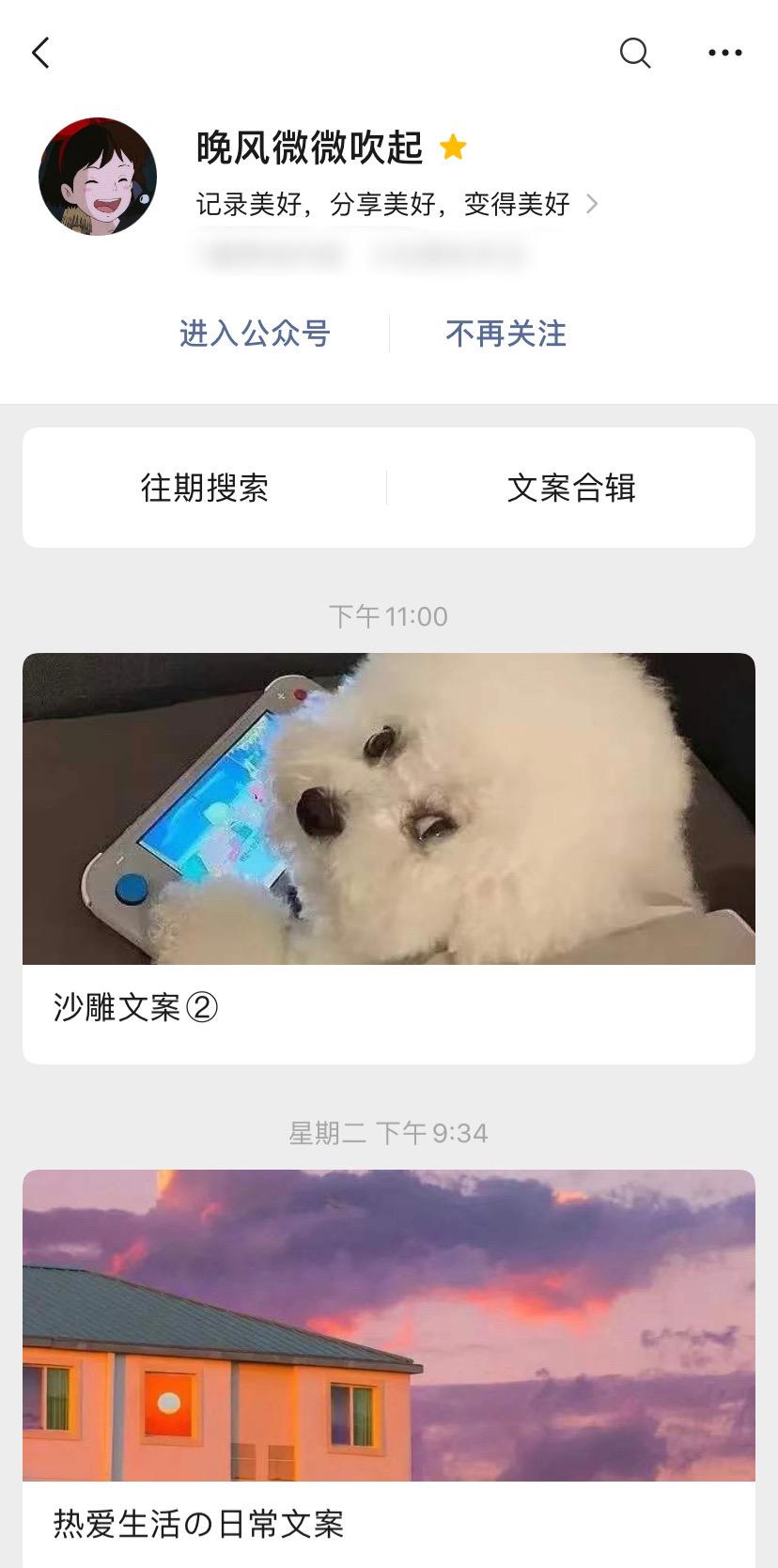Viewport: 778px width, 1568px height.
Task: Open 往期搜索 menu
Action: pos(205,488)
